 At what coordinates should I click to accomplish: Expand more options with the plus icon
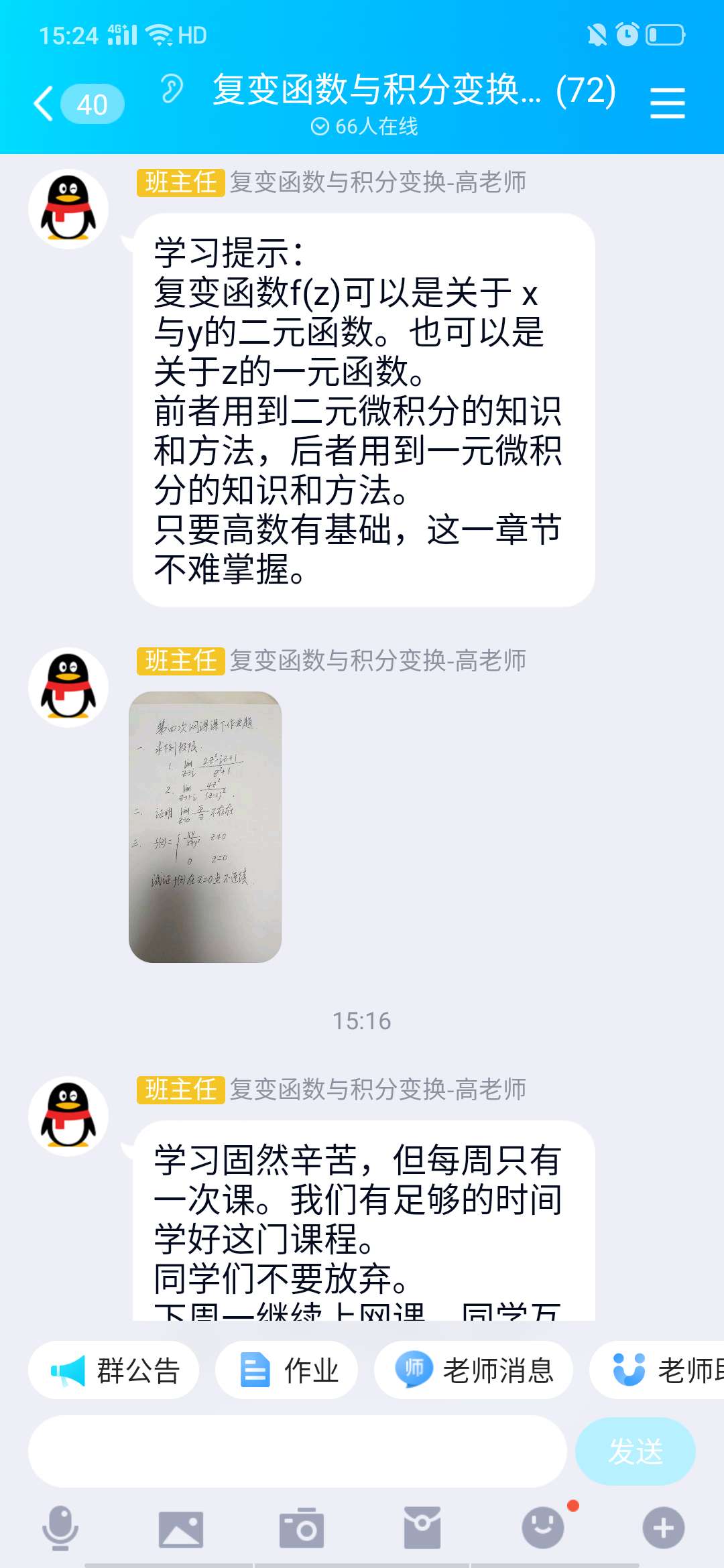663,1528
